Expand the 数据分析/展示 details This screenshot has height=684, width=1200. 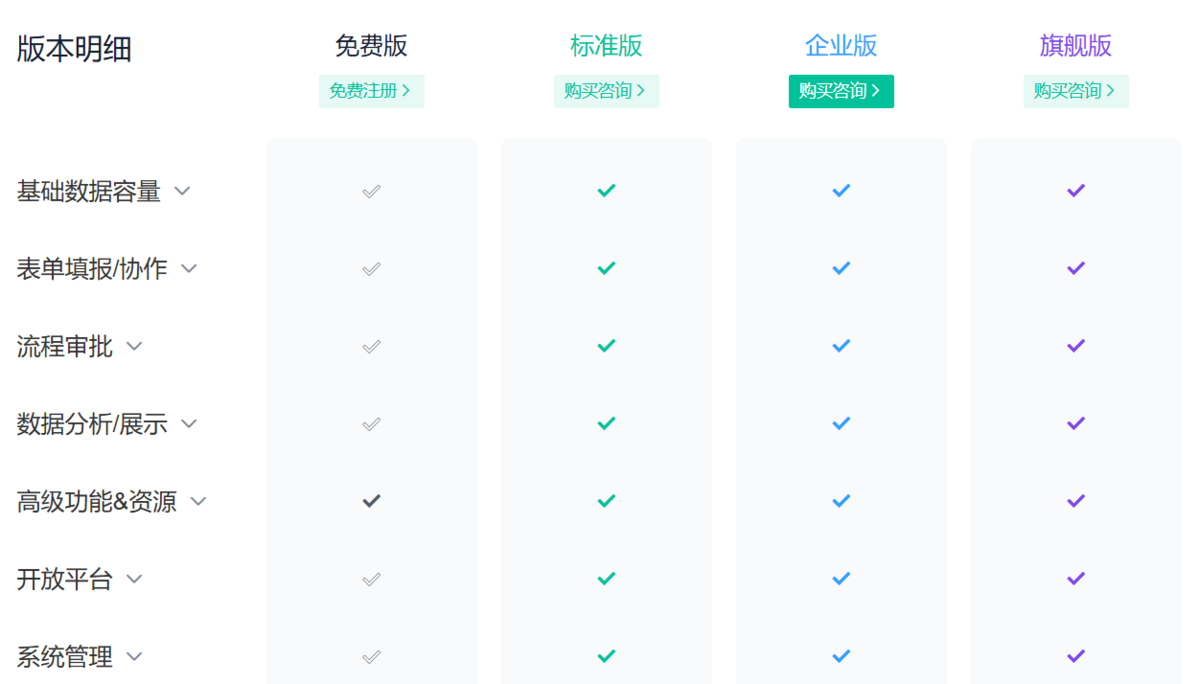click(x=189, y=424)
